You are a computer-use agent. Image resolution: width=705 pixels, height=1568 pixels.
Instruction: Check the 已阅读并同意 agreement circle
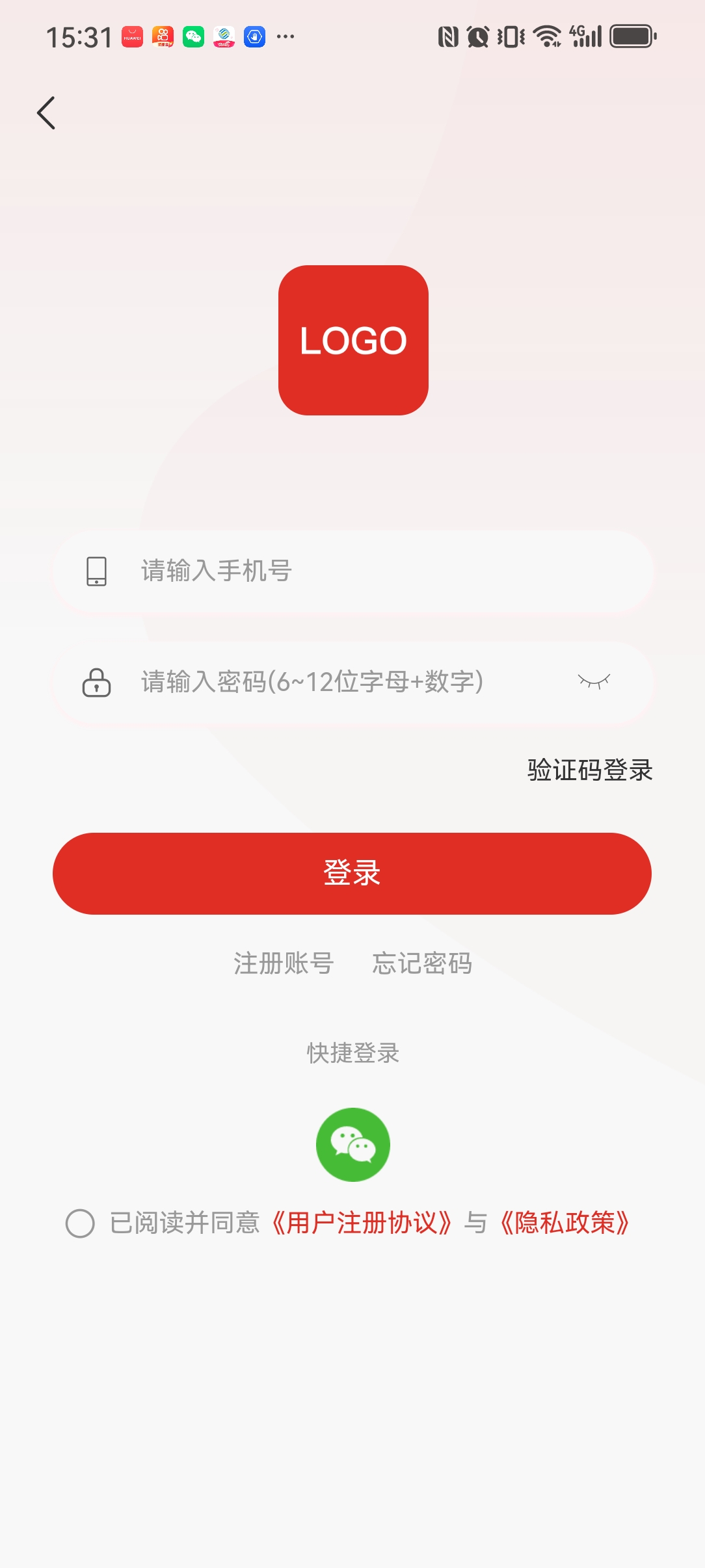click(x=81, y=1223)
